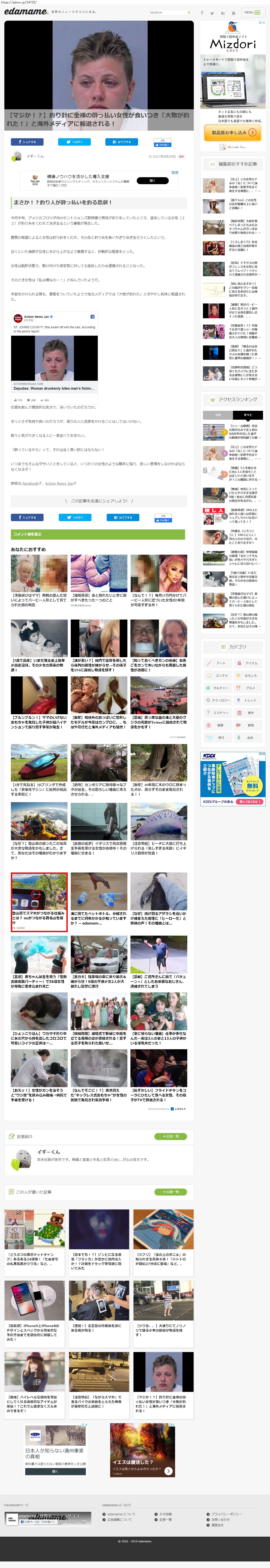Share the article on Facebook below the headline photo
270x1568 pixels.
(27, 142)
